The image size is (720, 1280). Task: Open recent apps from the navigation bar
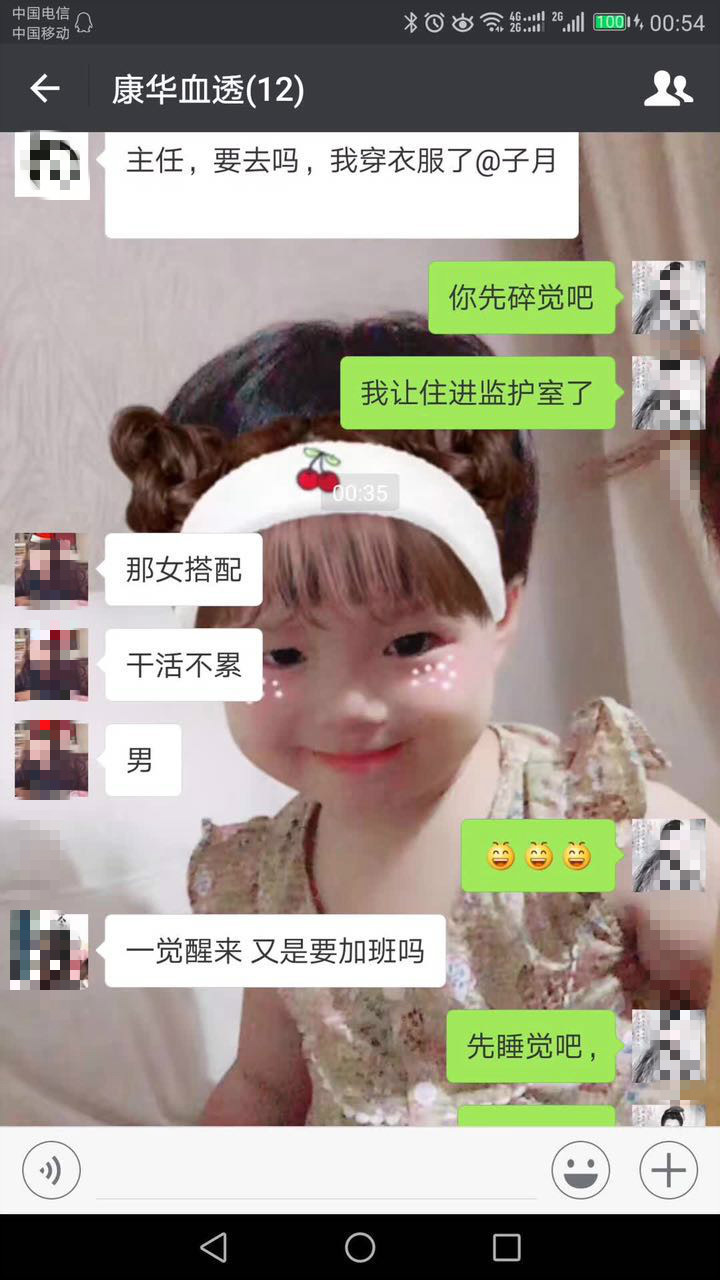click(x=507, y=1247)
